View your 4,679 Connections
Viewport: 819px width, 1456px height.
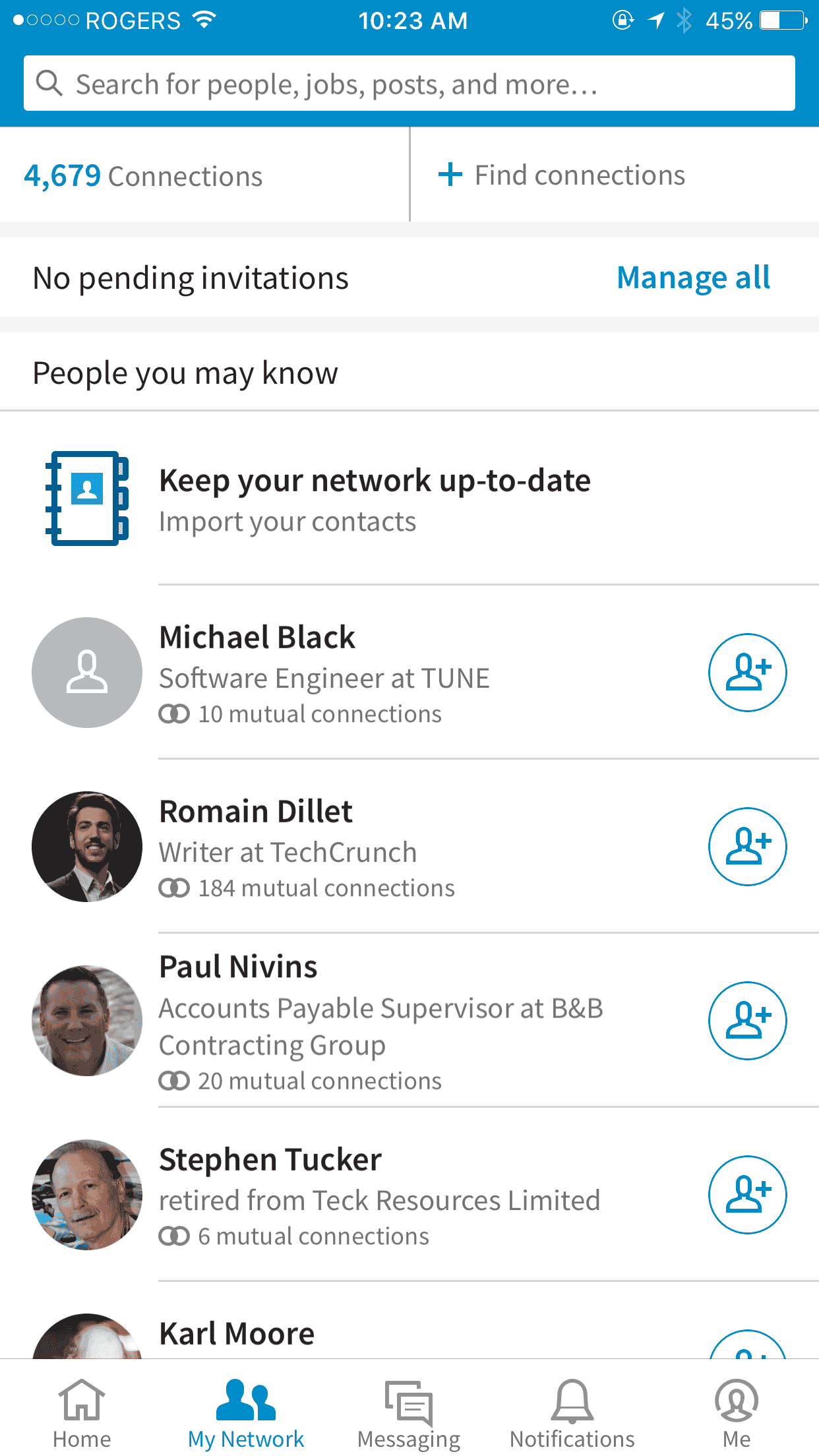click(x=144, y=175)
